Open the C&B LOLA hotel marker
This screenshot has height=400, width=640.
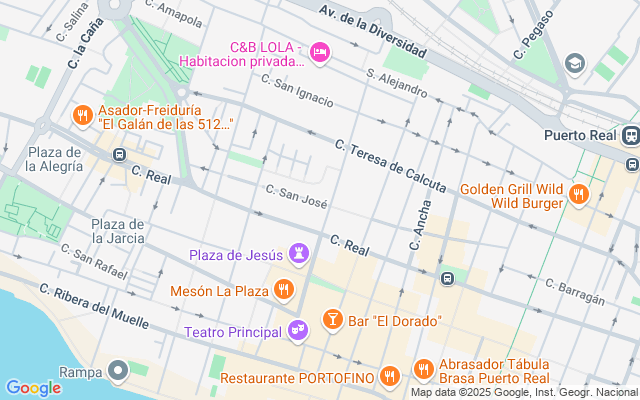coord(319,51)
